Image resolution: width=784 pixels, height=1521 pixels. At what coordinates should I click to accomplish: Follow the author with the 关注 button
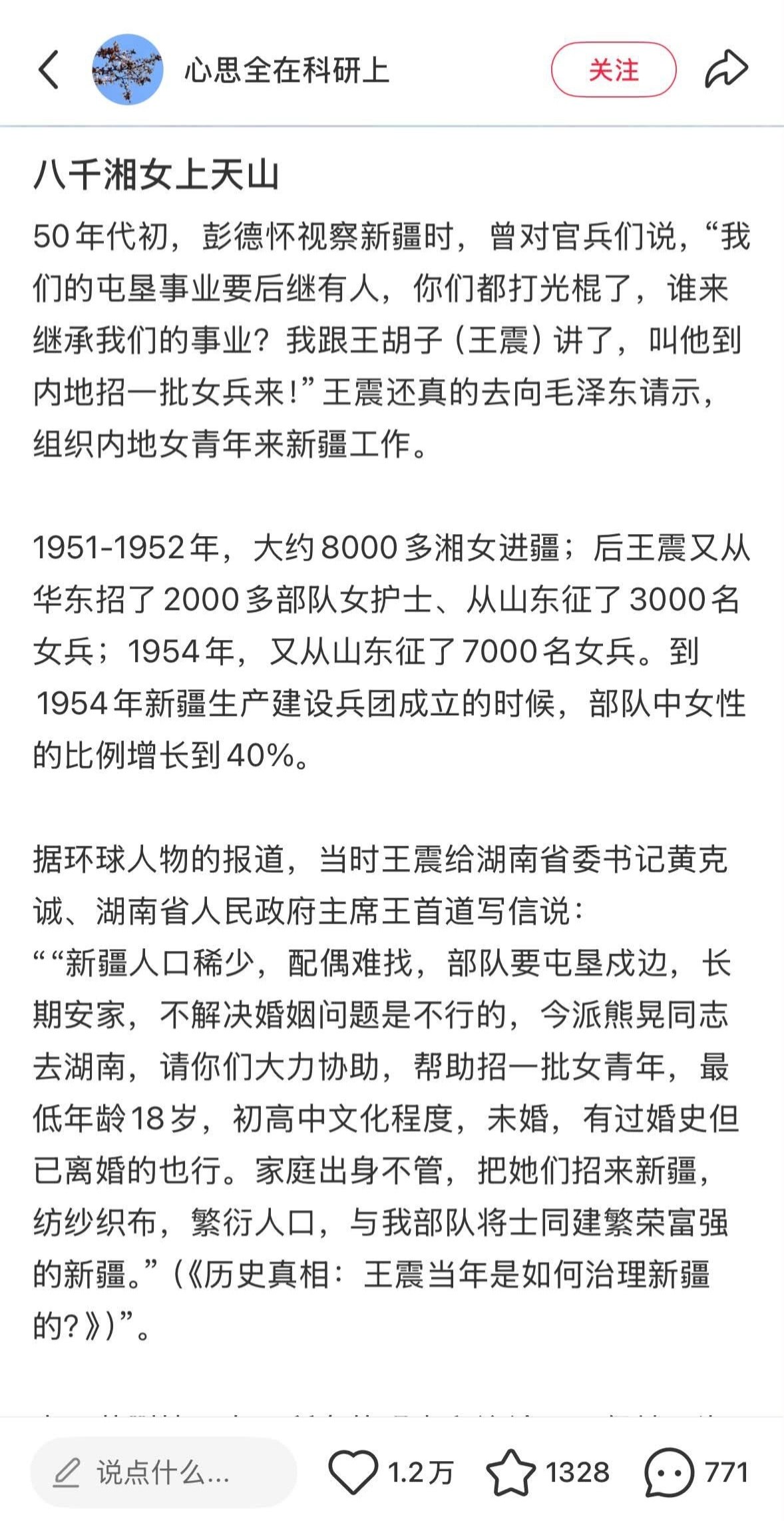tap(614, 69)
